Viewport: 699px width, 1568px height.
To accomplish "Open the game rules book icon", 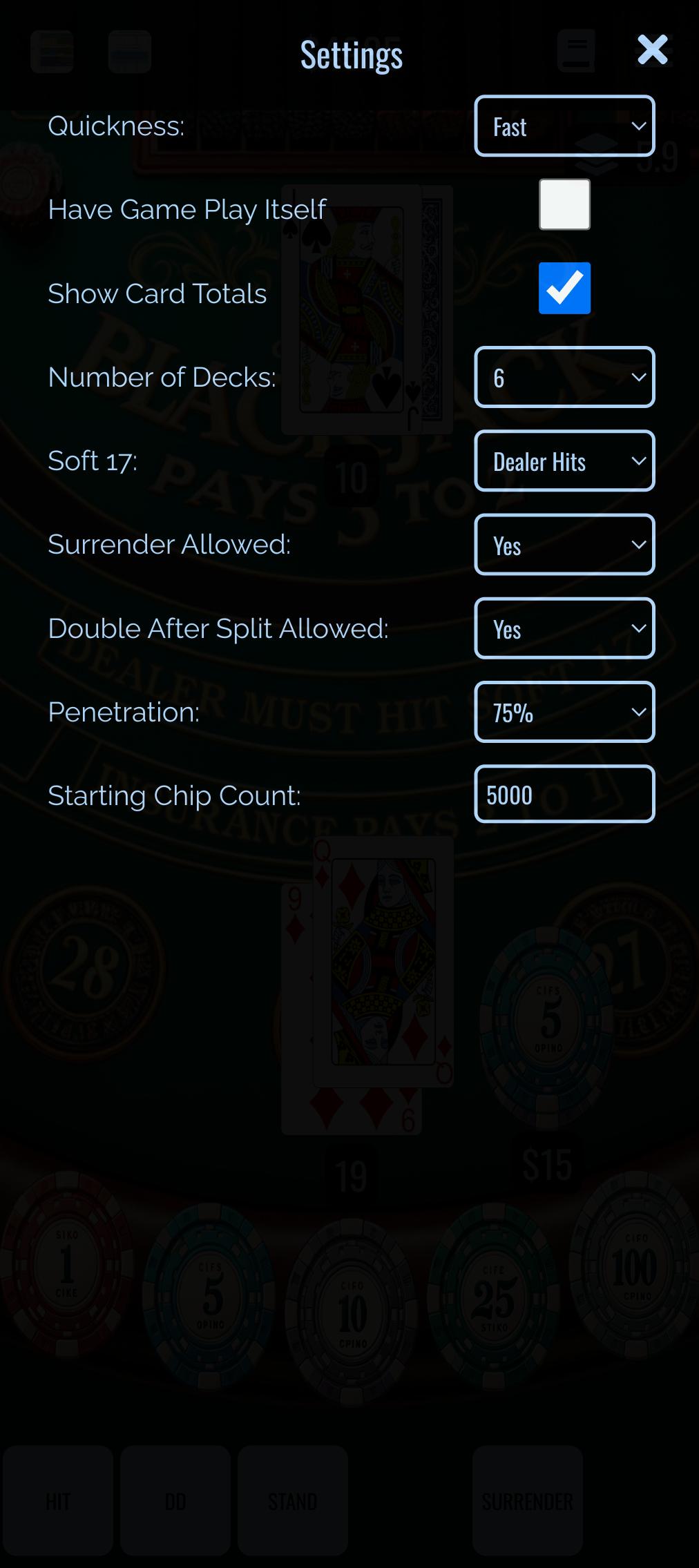I will pos(576,50).
